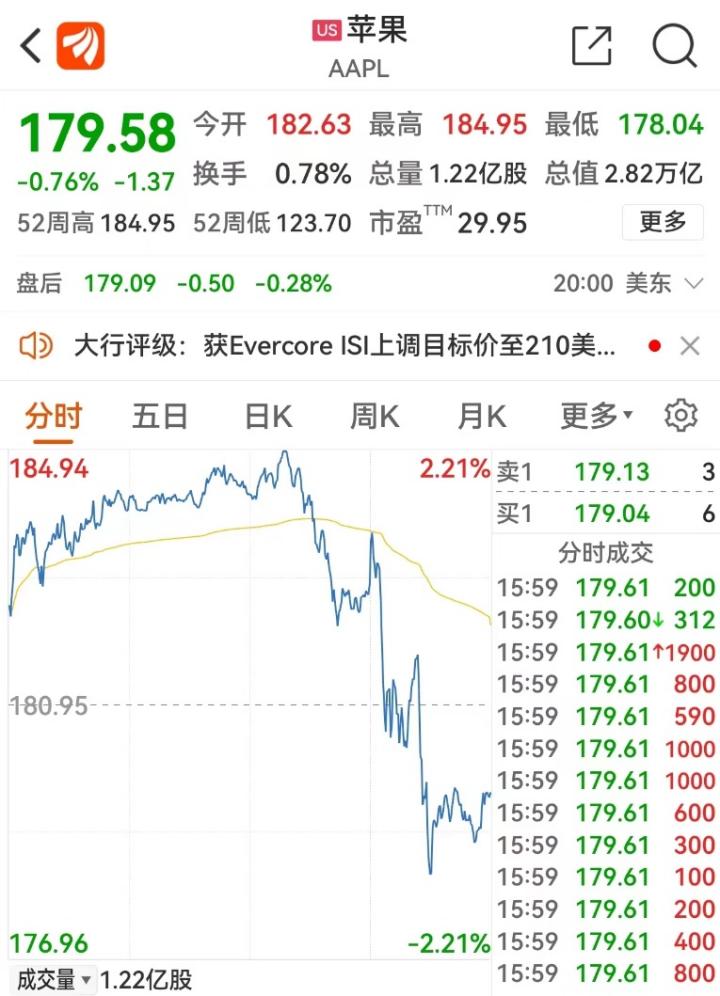
Task: Tap 更多 for more quote details
Action: click(661, 222)
